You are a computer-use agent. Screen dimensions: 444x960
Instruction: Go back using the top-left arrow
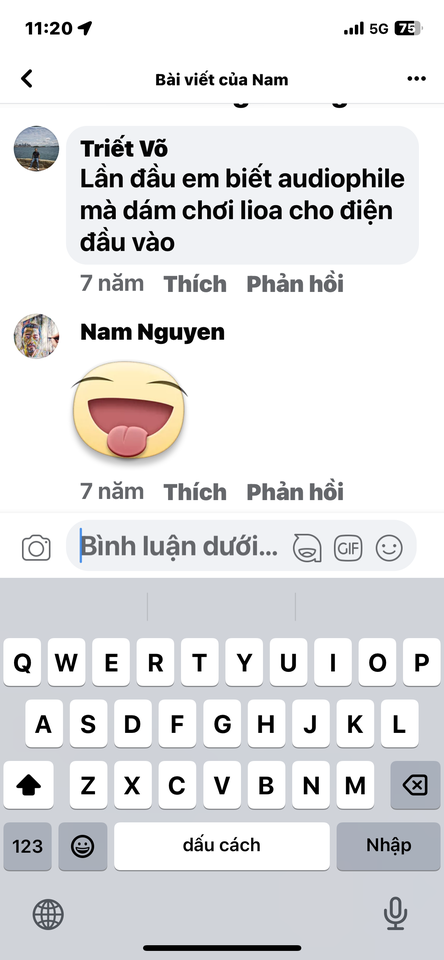tap(26, 79)
